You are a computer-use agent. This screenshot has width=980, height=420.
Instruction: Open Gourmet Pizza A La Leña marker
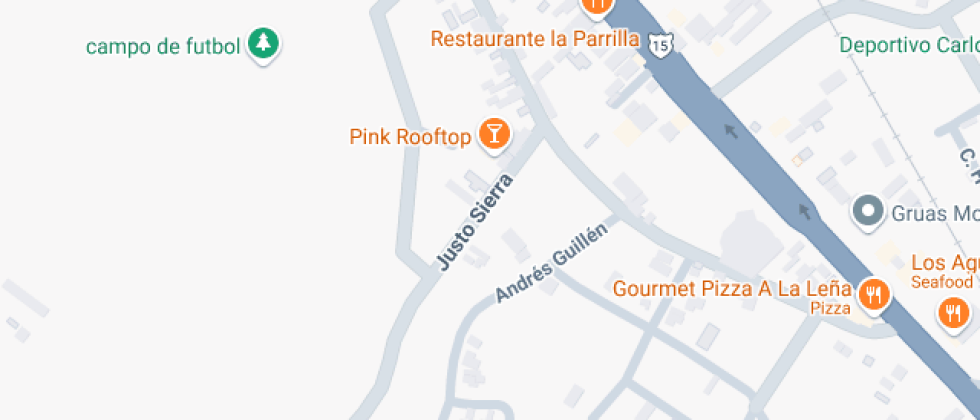point(874,294)
